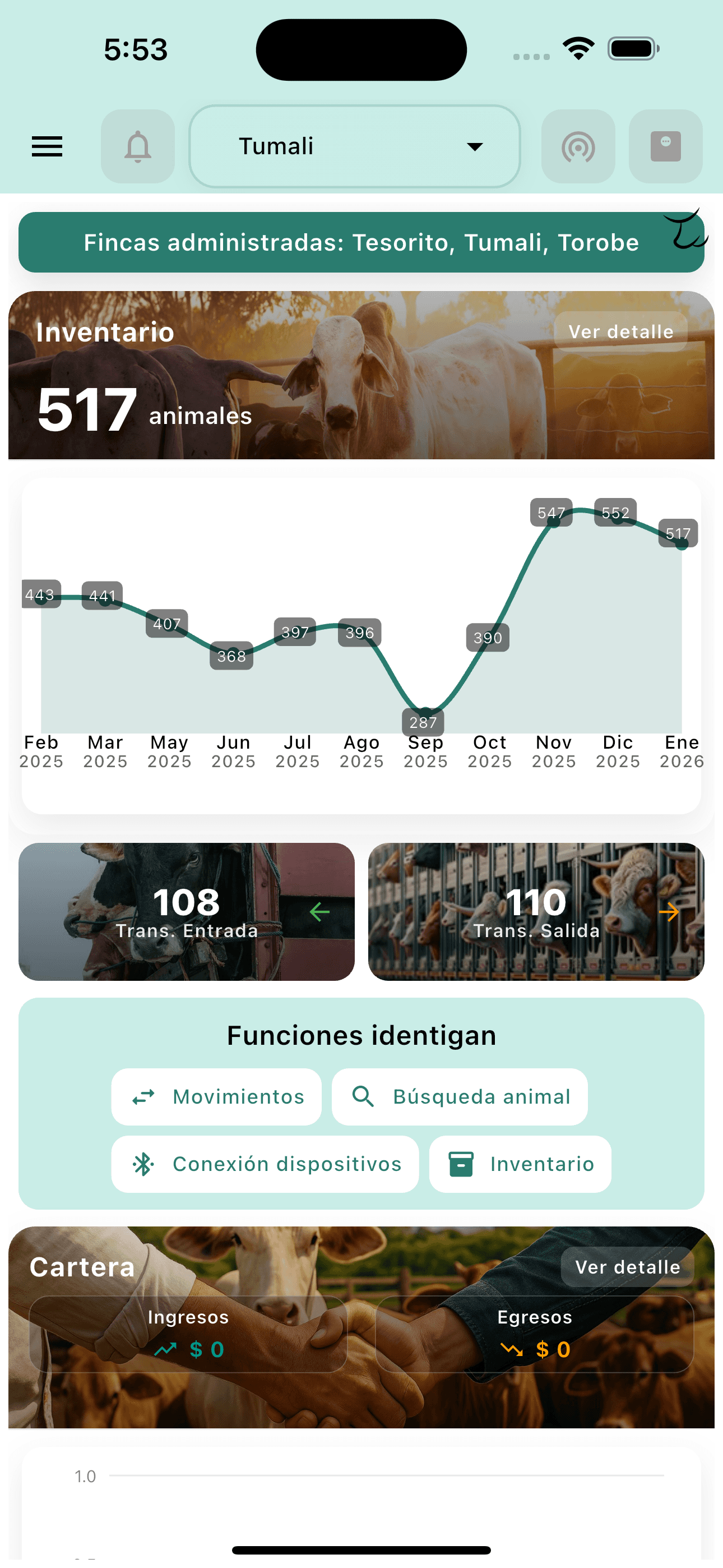
Task: Select the Sep 2025 data point 287
Action: [x=424, y=722]
